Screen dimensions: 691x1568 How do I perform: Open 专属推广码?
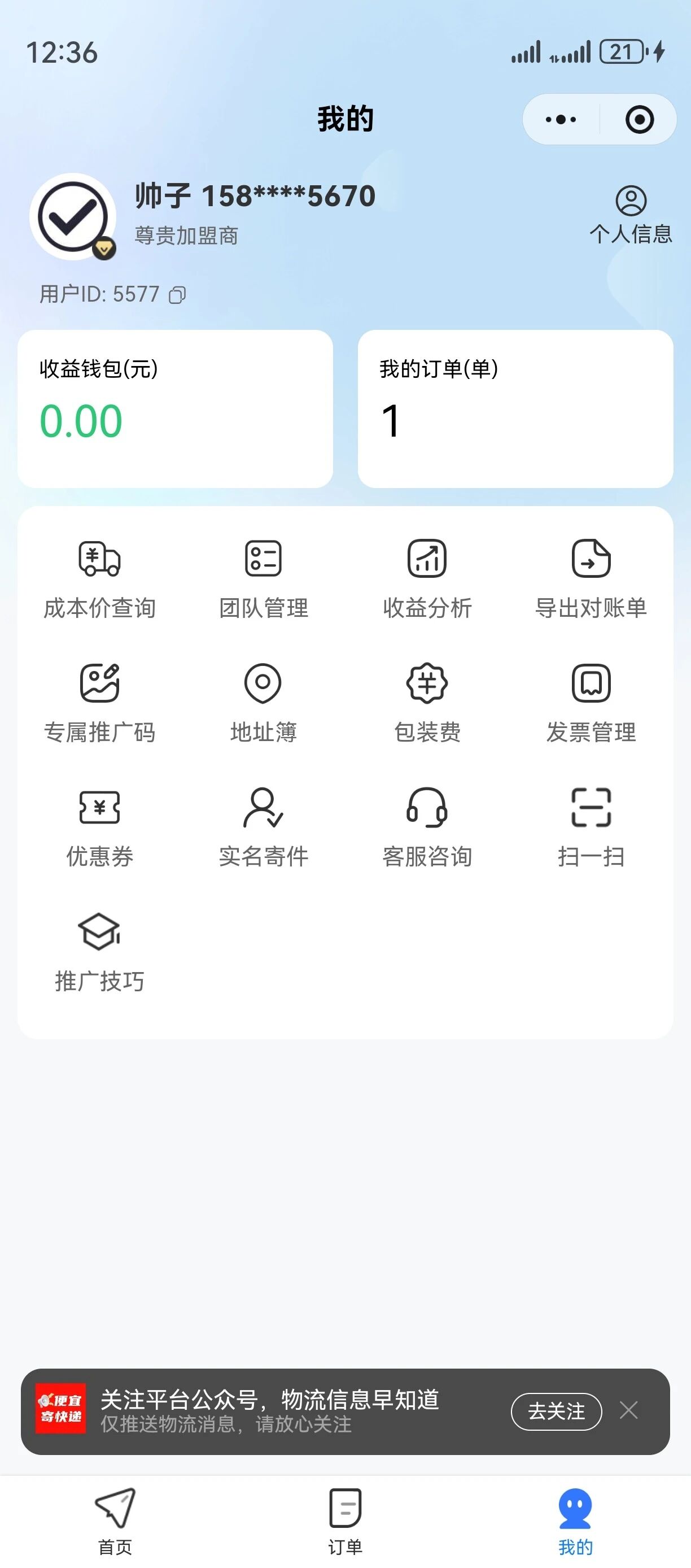[100, 703]
